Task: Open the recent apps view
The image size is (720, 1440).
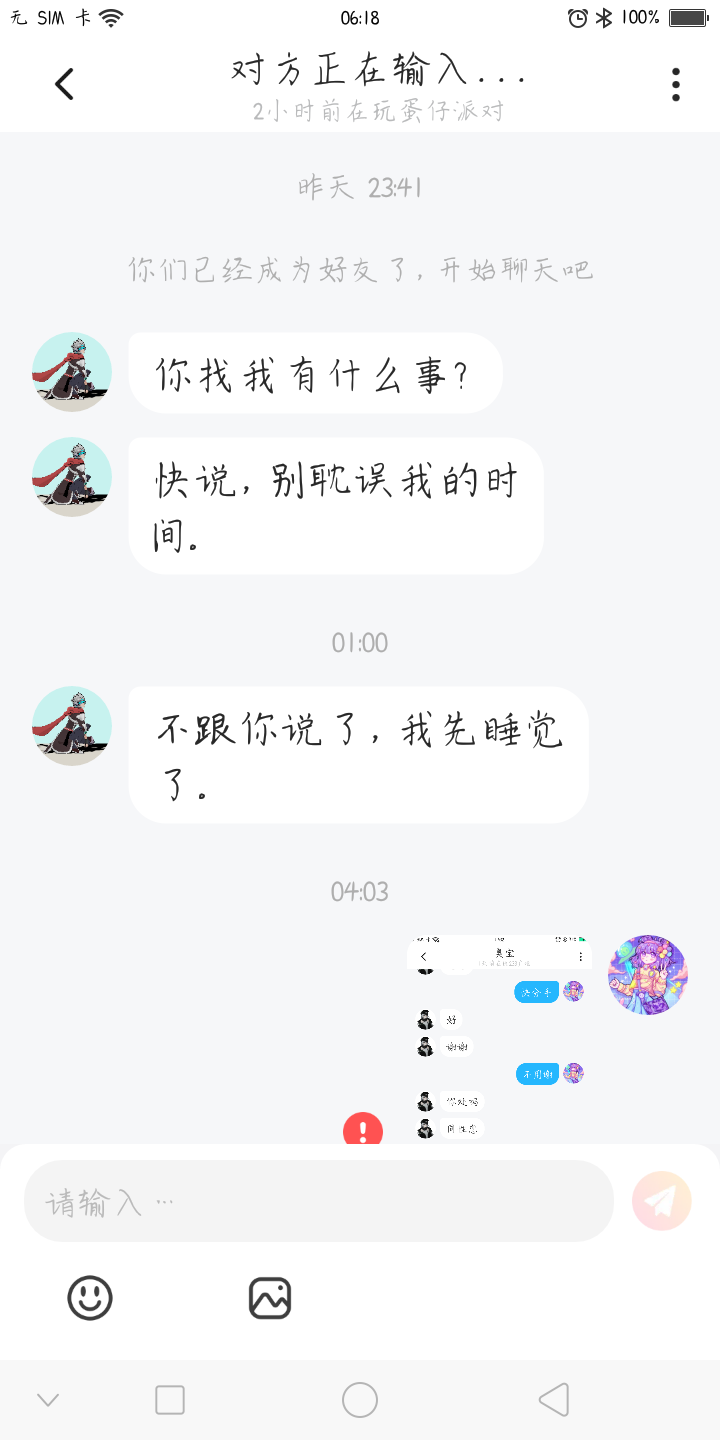Action: pos(170,1400)
